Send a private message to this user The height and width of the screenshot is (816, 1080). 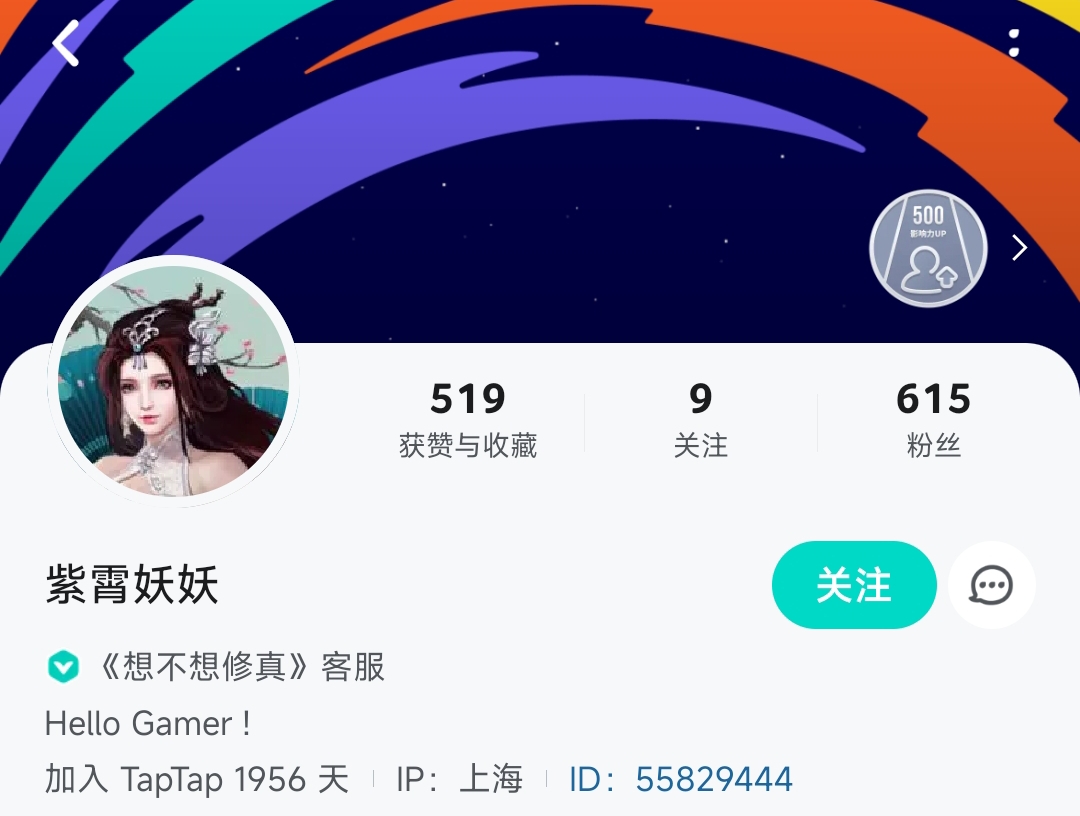pyautogui.click(x=991, y=585)
